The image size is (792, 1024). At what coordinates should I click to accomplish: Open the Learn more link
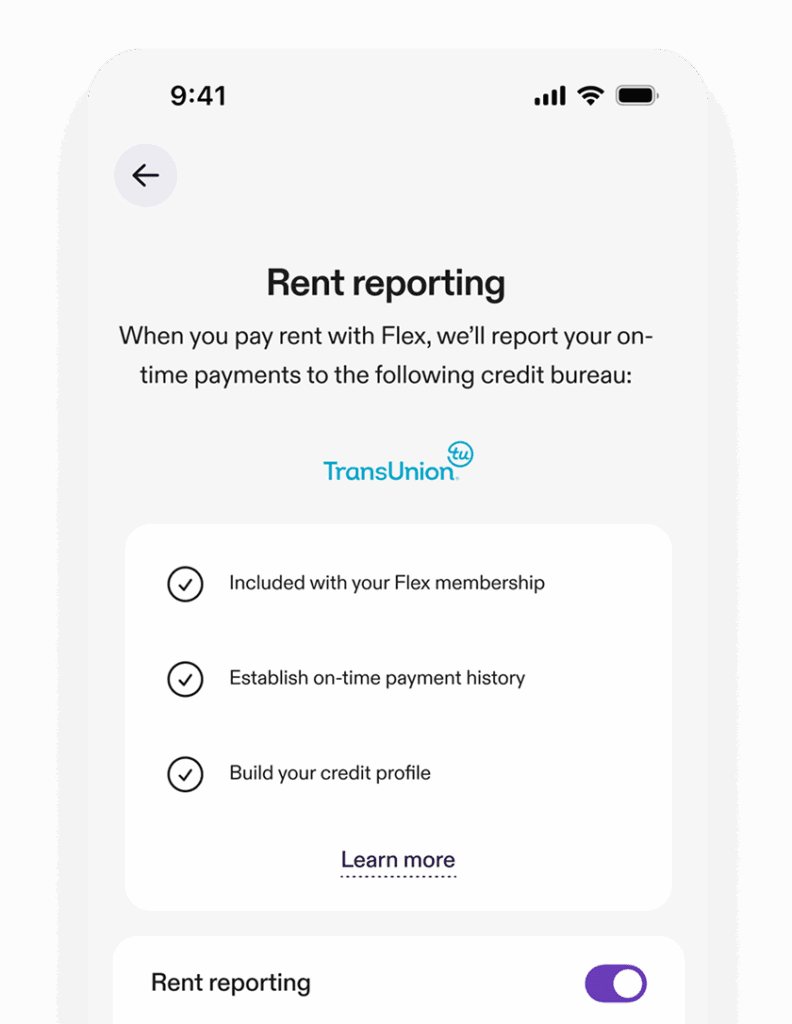[x=398, y=860]
